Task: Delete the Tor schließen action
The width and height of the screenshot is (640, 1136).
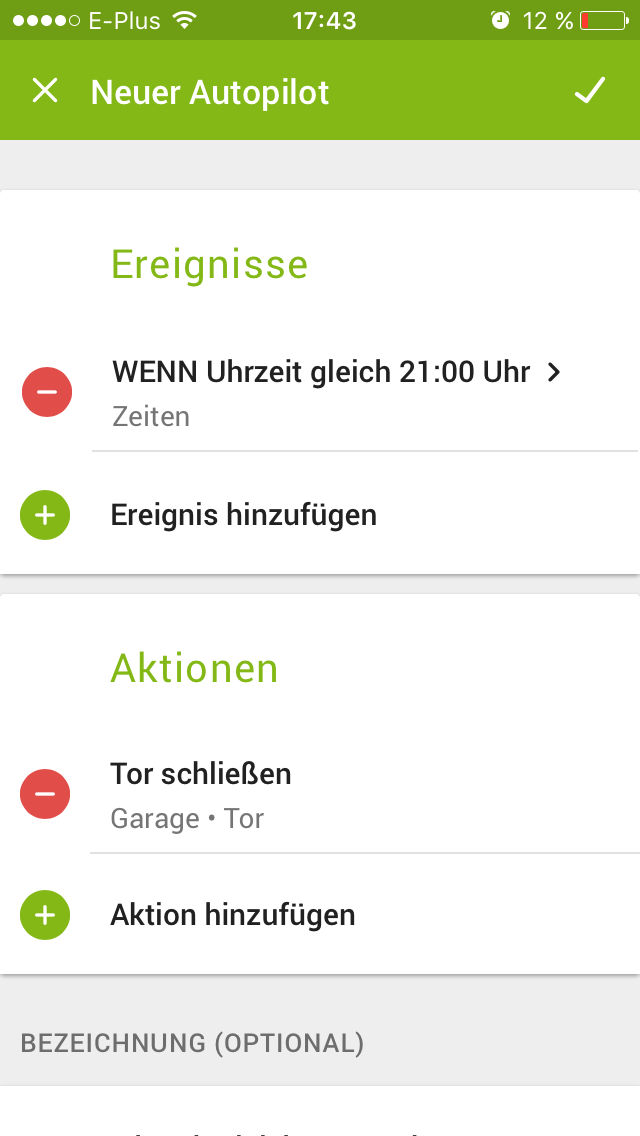Action: click(x=45, y=795)
